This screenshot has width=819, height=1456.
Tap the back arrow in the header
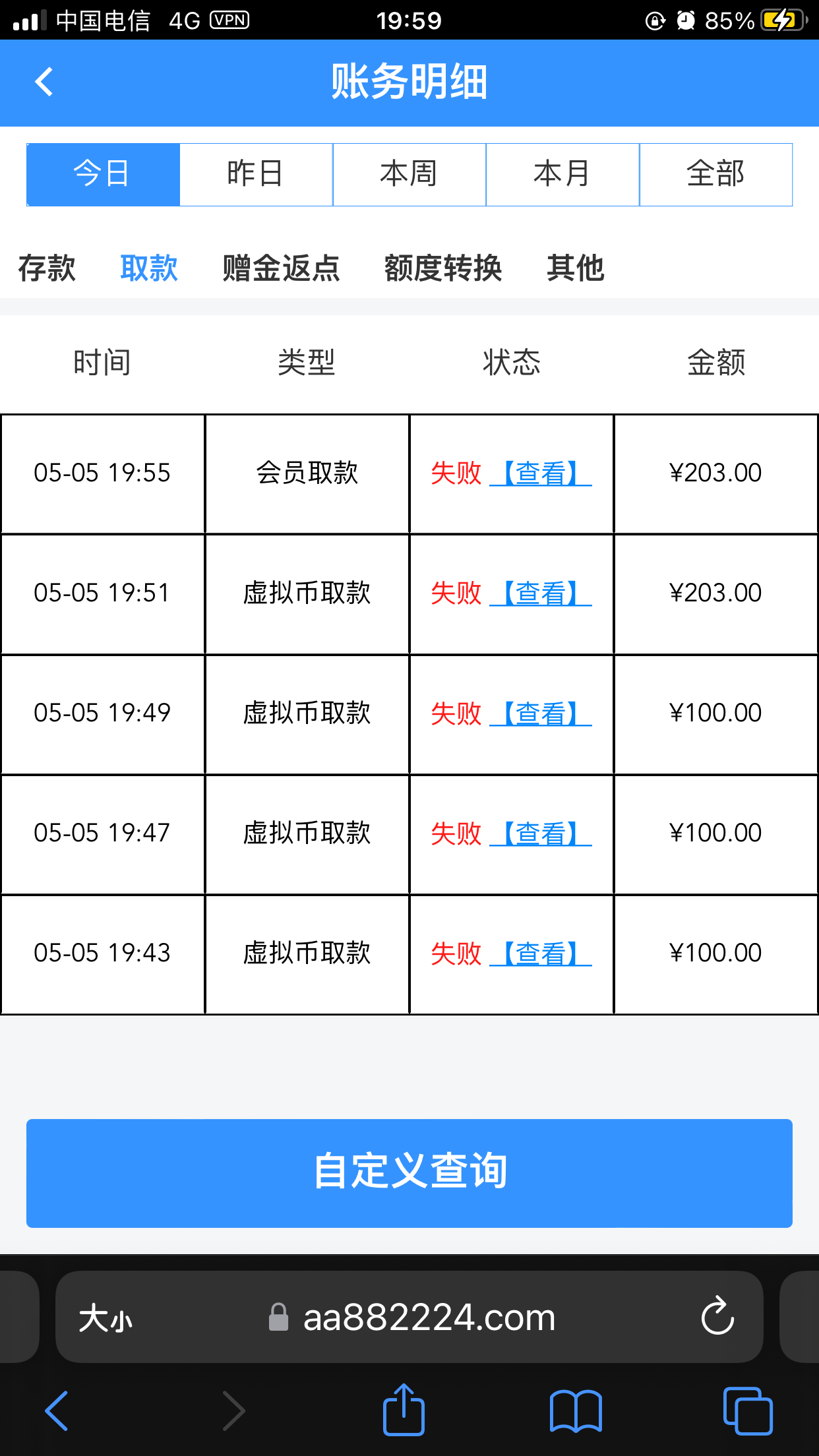coord(44,82)
